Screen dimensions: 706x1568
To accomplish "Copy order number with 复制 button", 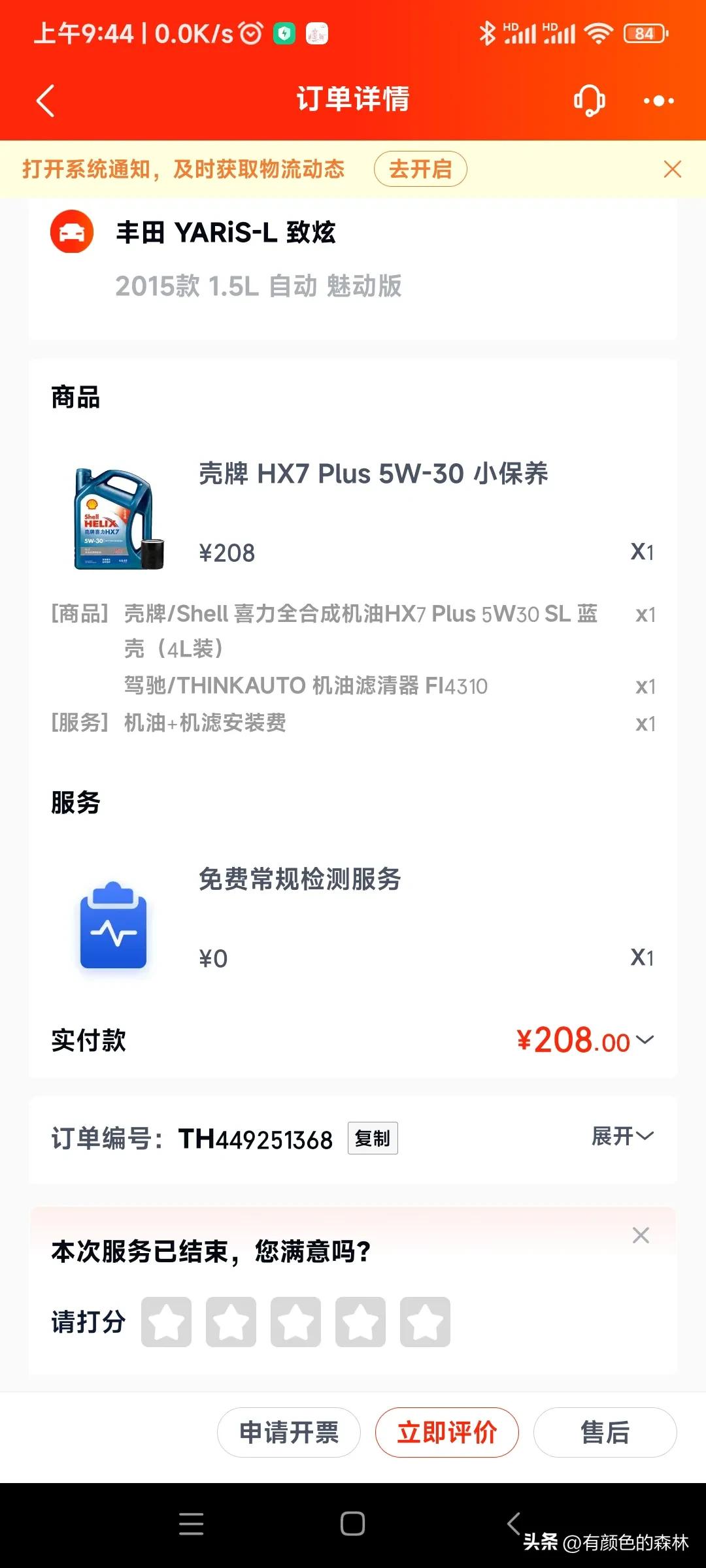I will (x=373, y=1137).
